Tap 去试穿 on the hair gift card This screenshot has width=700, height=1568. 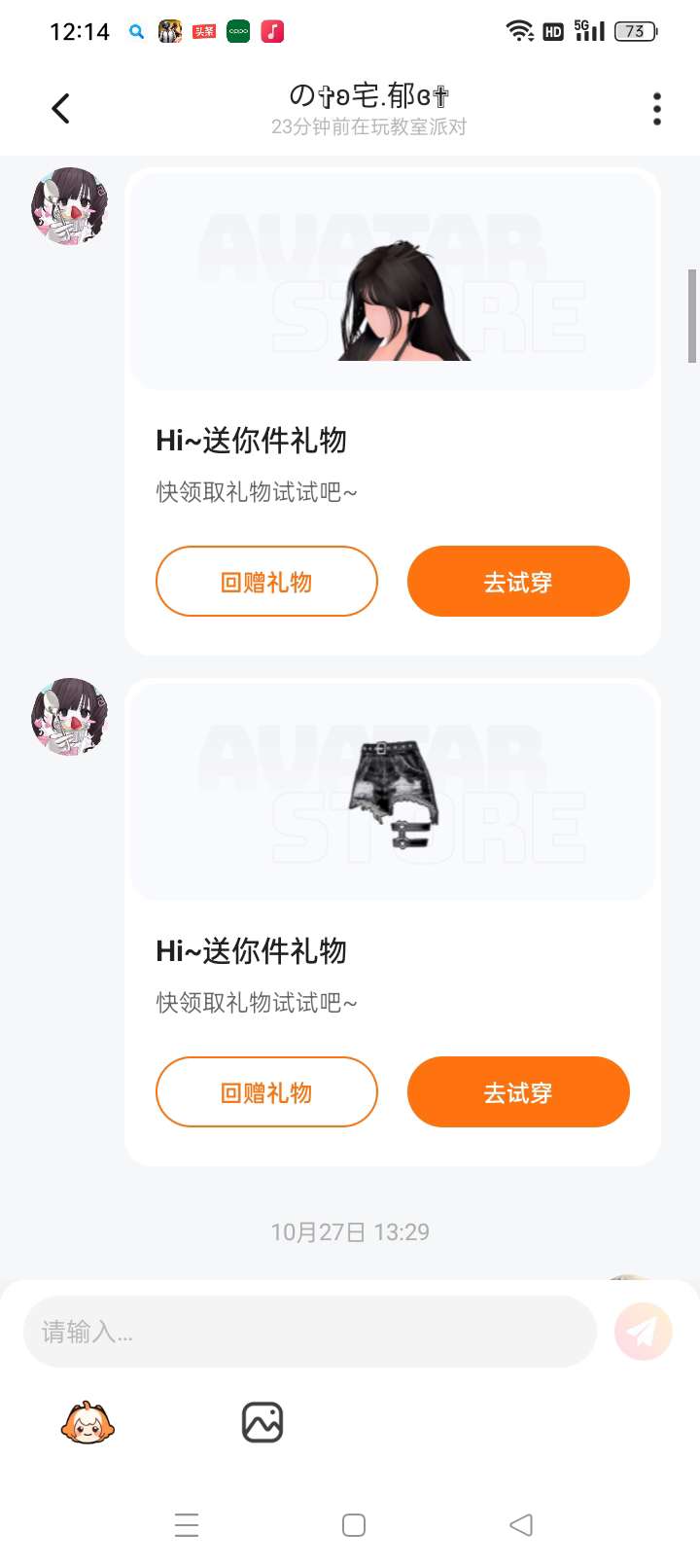pos(518,582)
